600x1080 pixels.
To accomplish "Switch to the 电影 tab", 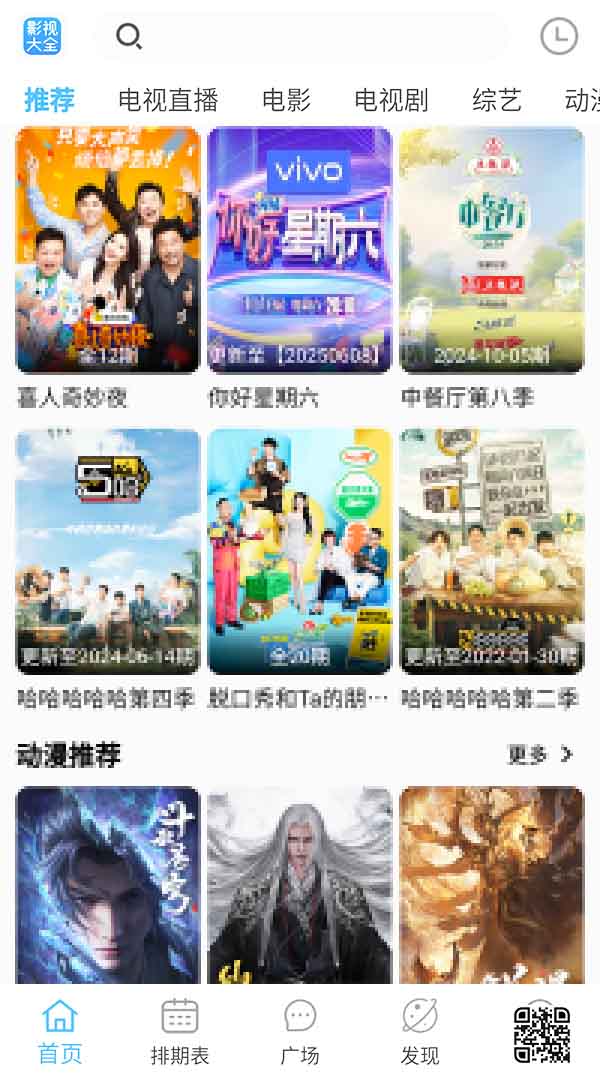I will point(287,100).
